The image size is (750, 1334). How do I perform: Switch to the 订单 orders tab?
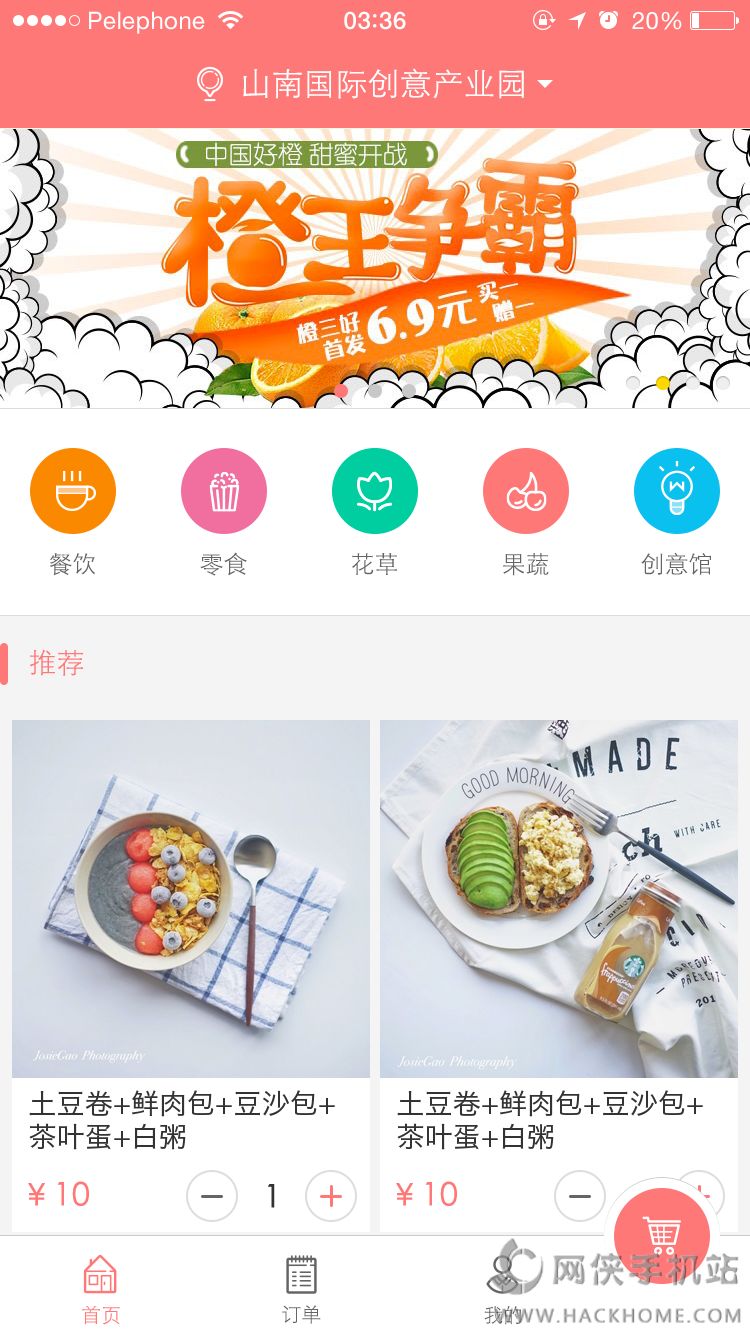[301, 1288]
